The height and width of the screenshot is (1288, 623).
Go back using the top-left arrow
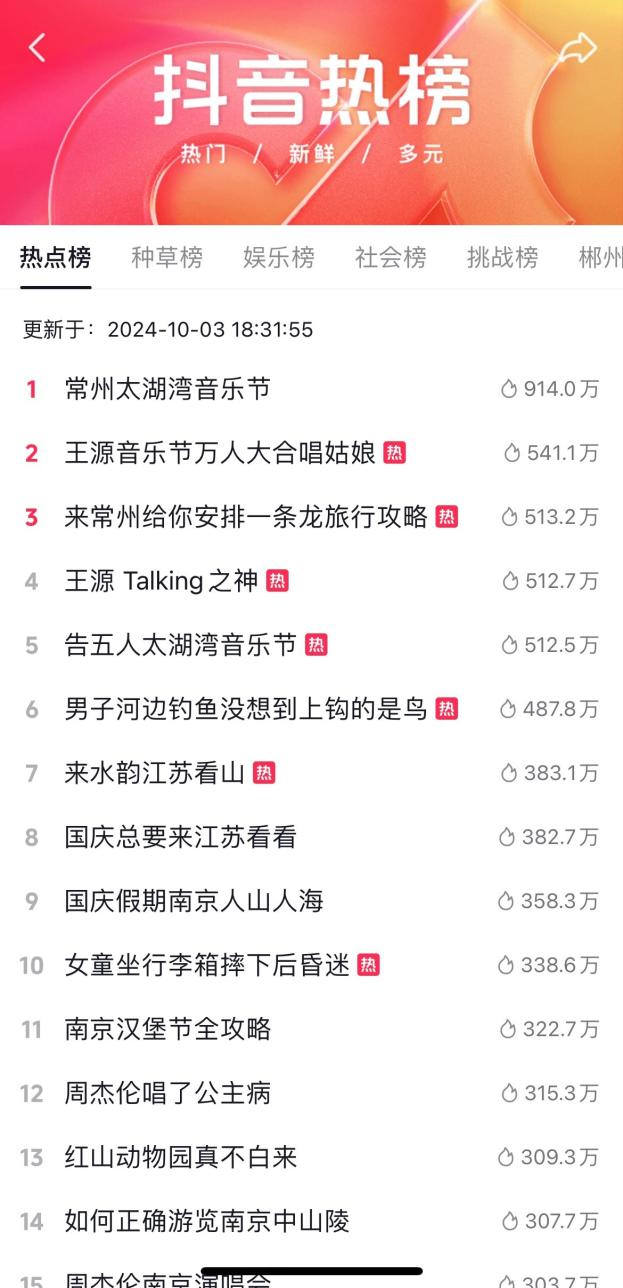coord(37,47)
